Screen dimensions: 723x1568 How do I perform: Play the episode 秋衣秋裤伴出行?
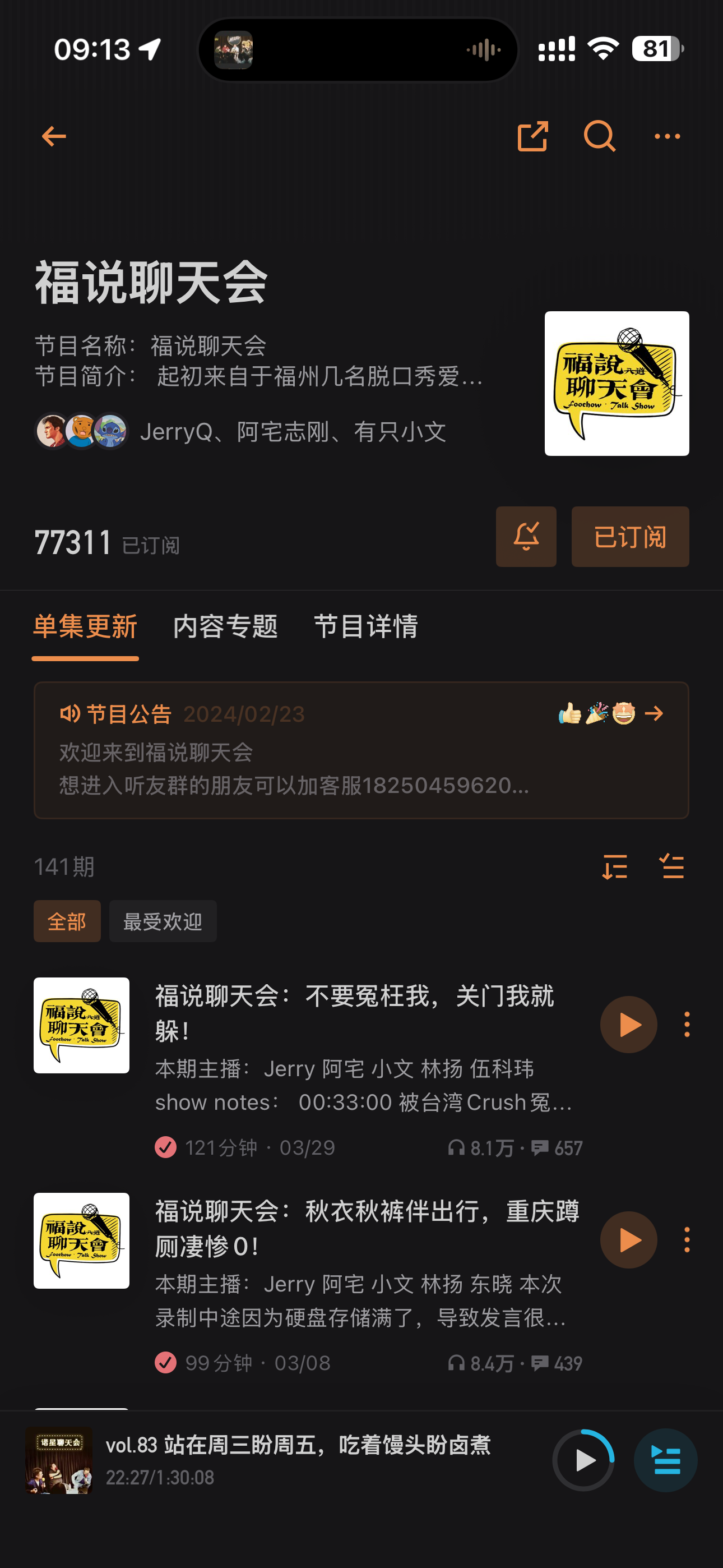pyautogui.click(x=628, y=1240)
